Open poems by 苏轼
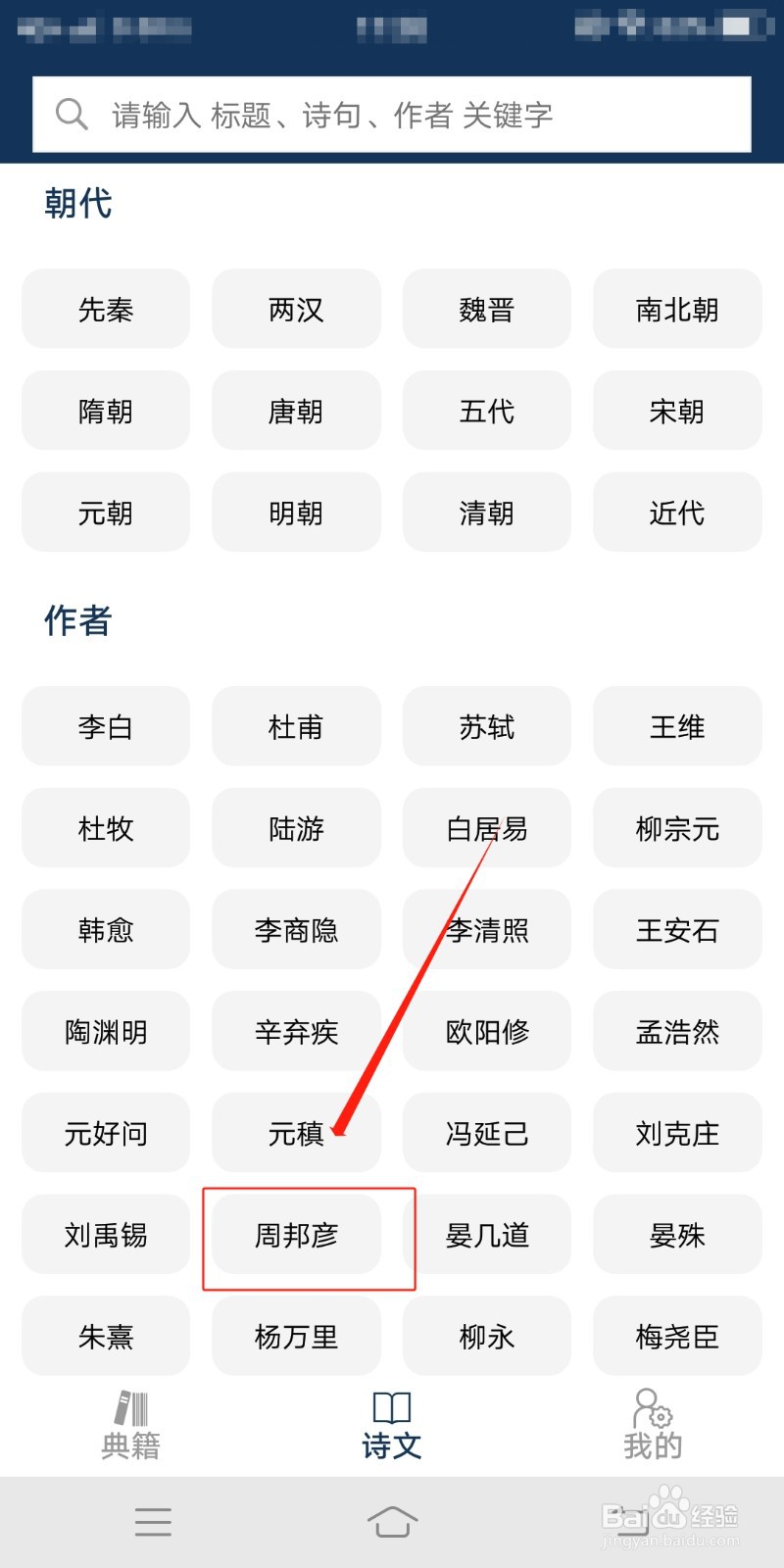Screen dimensions: 784x1568 pyautogui.click(x=486, y=726)
